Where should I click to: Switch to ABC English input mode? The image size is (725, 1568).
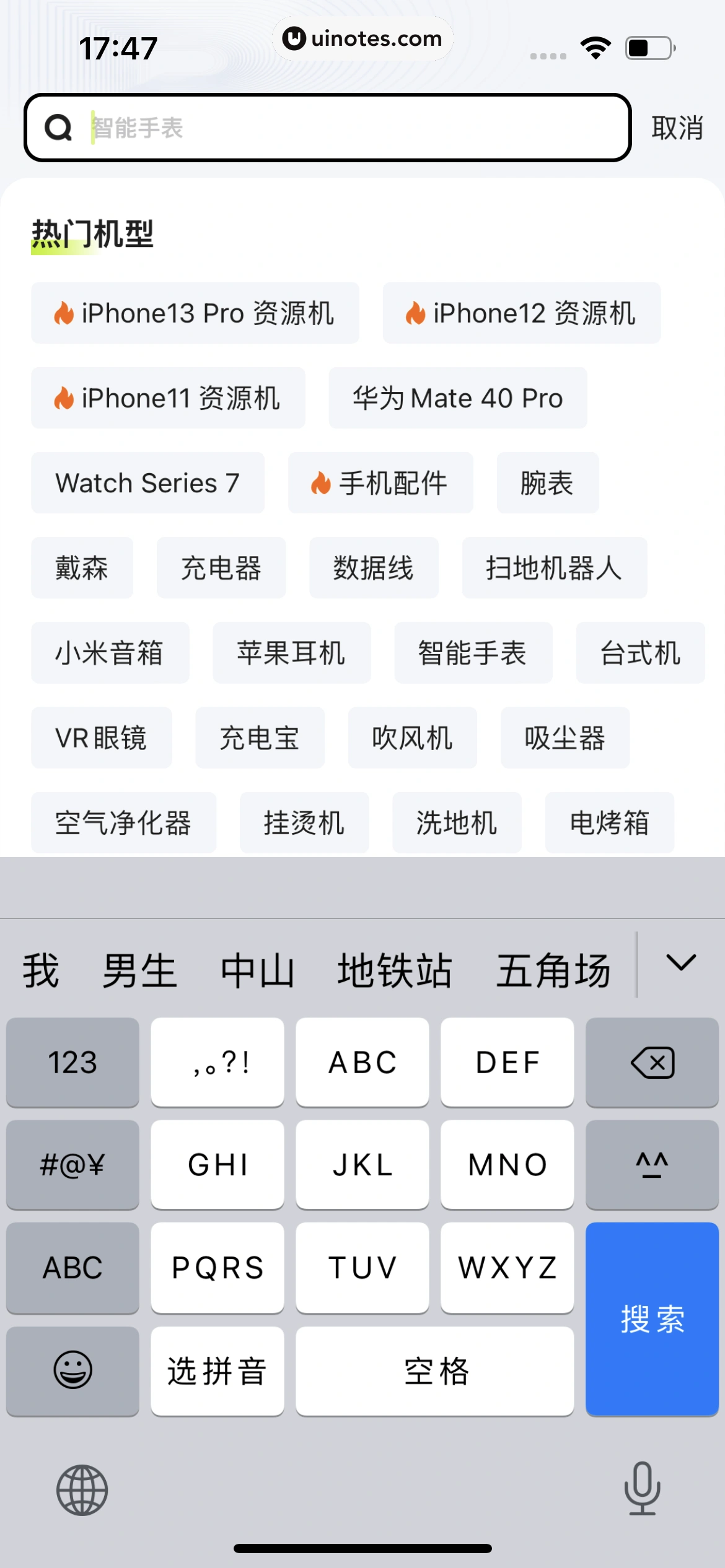[x=72, y=1267]
